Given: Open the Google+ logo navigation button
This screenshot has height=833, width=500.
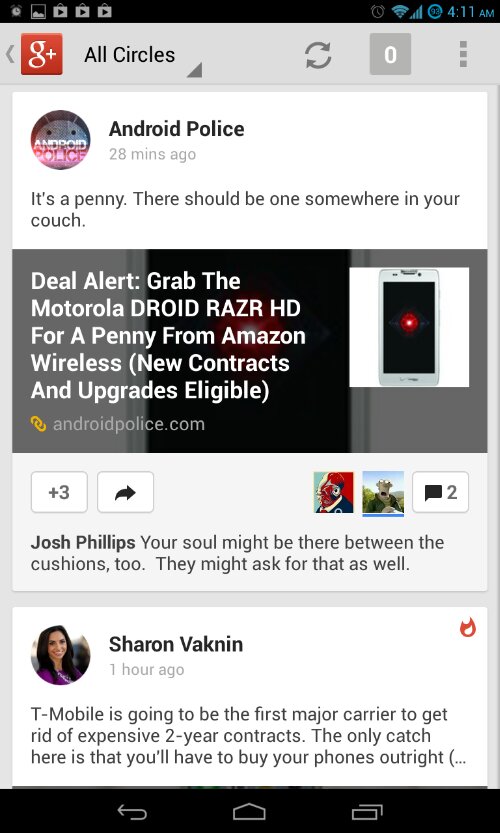Looking at the screenshot, I should (x=35, y=54).
